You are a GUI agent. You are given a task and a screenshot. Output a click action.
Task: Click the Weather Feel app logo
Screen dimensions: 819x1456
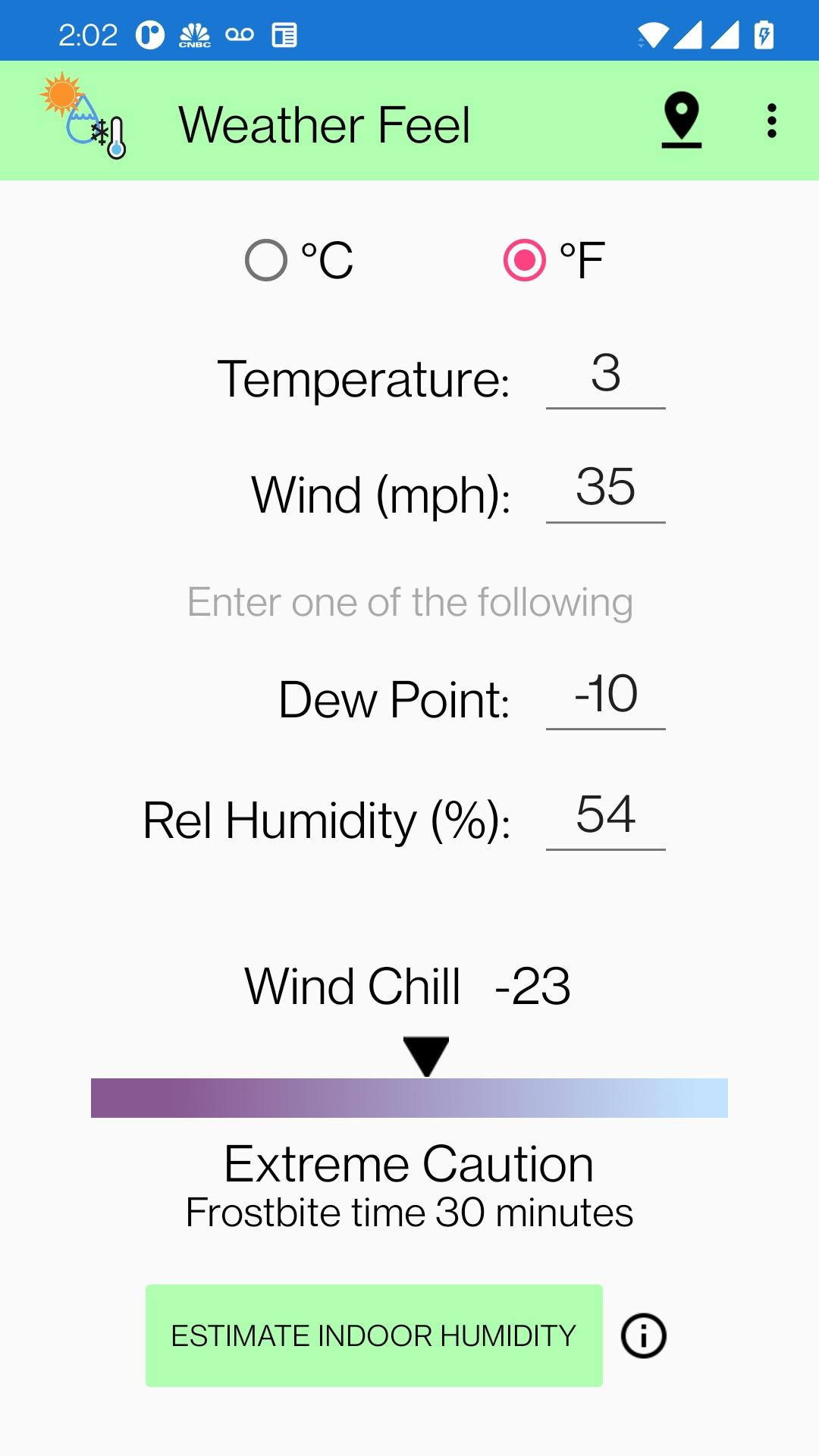(x=83, y=116)
